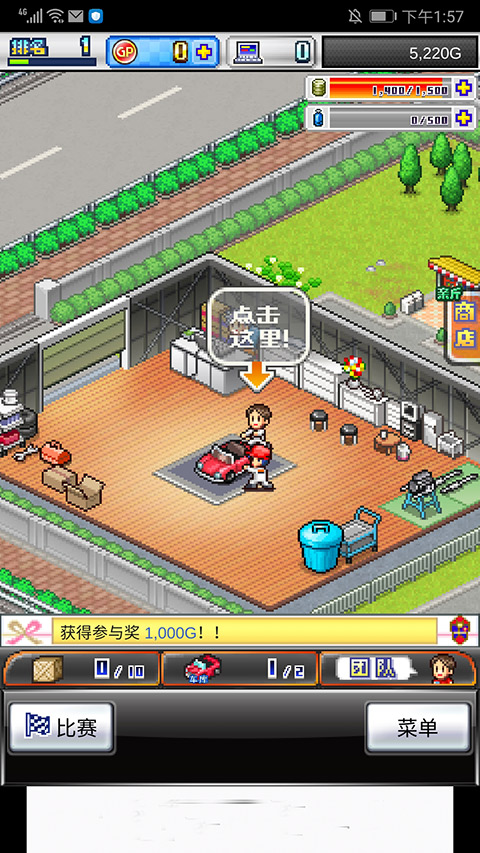The height and width of the screenshot is (853, 480).
Task: Tap the 排名 ranking panel
Action: (50, 52)
